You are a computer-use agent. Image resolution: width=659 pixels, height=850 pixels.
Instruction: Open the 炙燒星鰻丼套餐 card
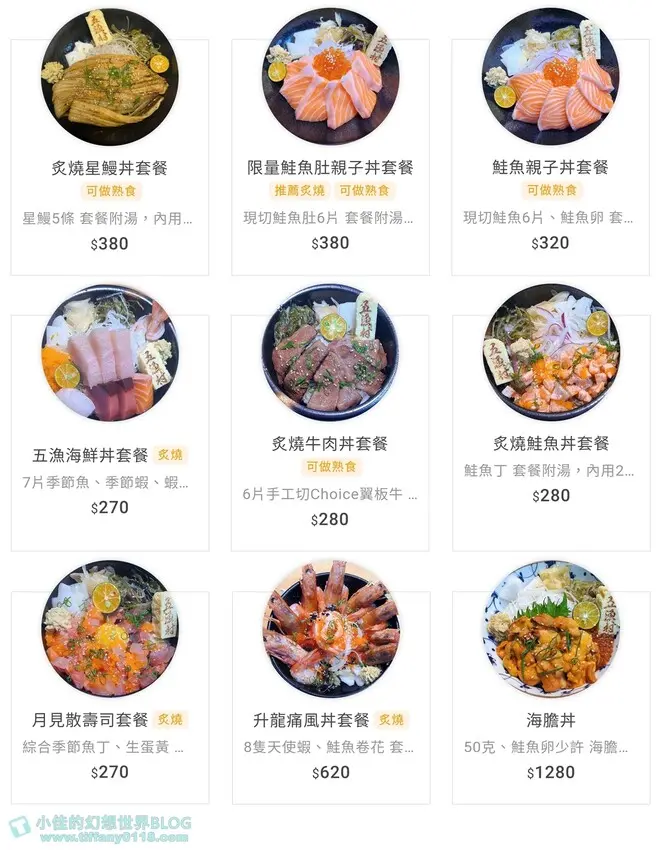click(x=110, y=169)
